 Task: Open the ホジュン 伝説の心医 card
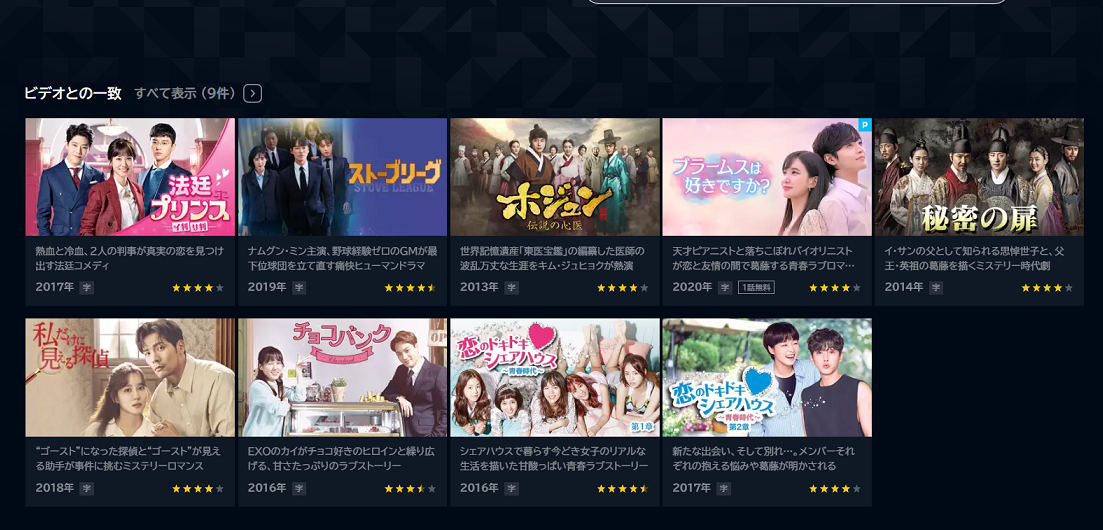(x=554, y=177)
